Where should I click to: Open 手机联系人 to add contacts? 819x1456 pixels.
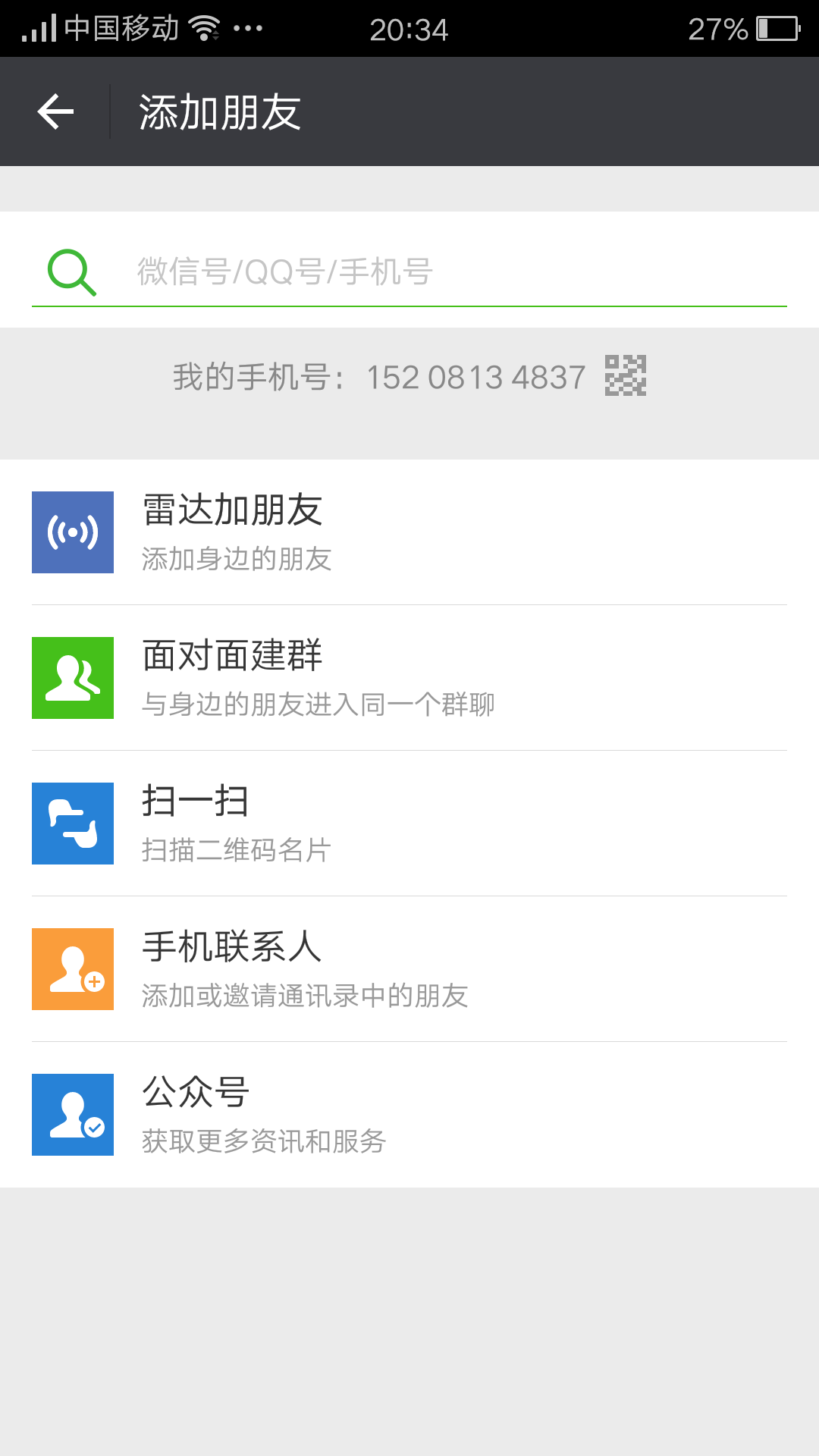pos(409,969)
